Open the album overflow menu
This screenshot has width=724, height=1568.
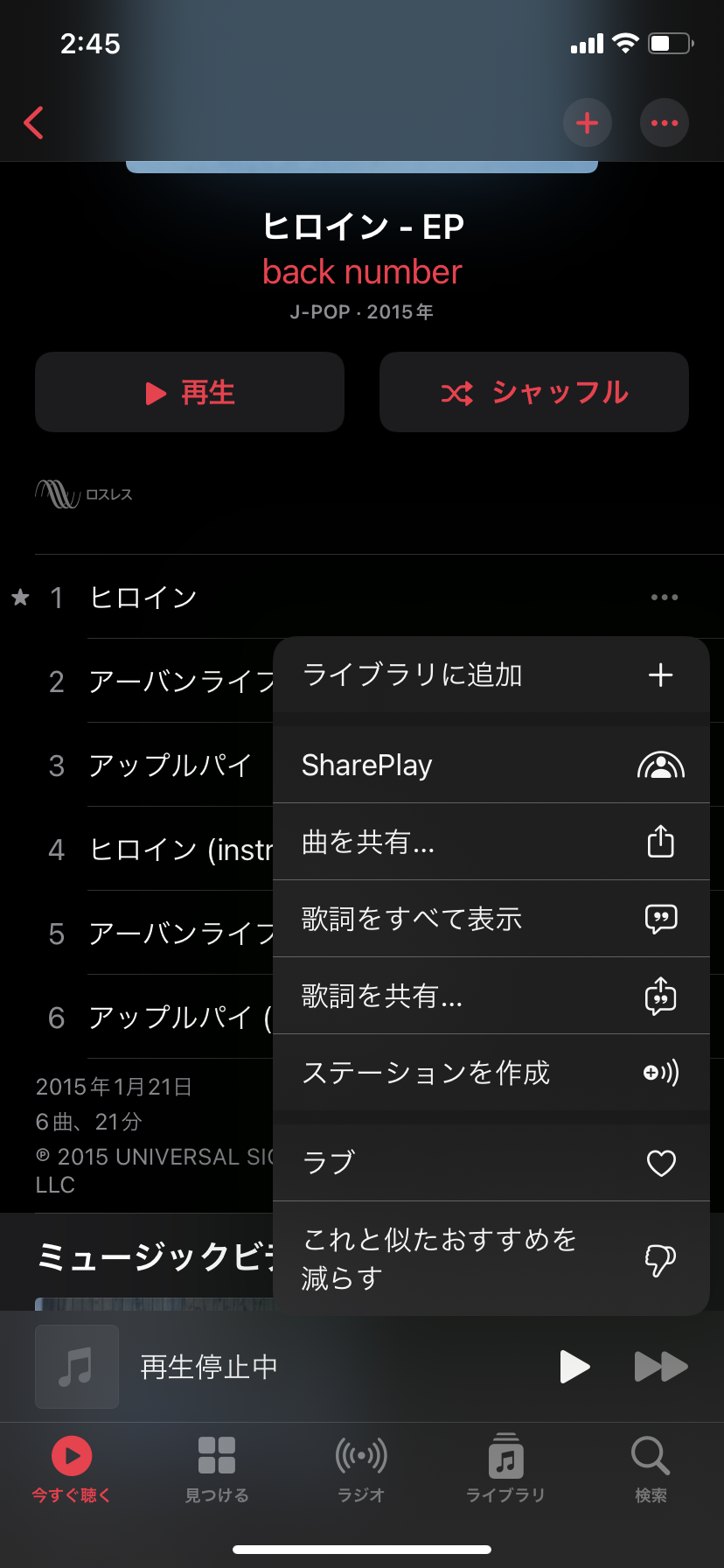pos(665,122)
